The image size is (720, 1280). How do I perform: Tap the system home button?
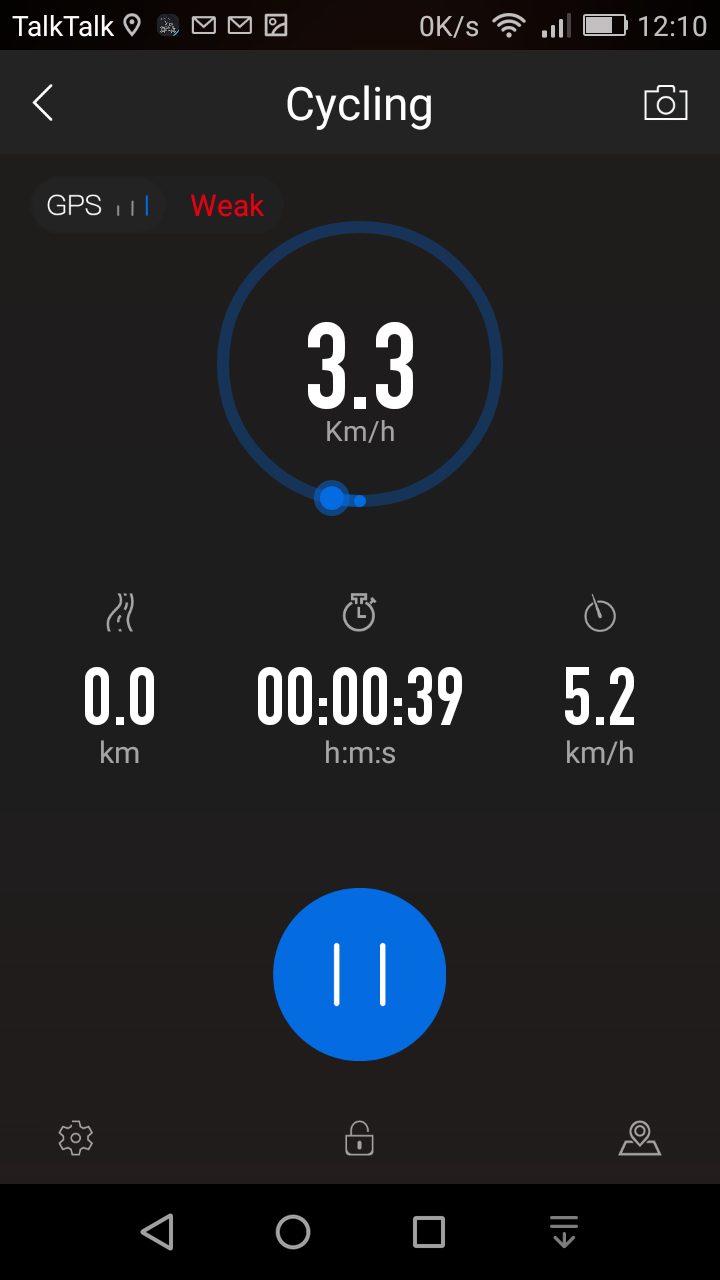click(x=293, y=1232)
